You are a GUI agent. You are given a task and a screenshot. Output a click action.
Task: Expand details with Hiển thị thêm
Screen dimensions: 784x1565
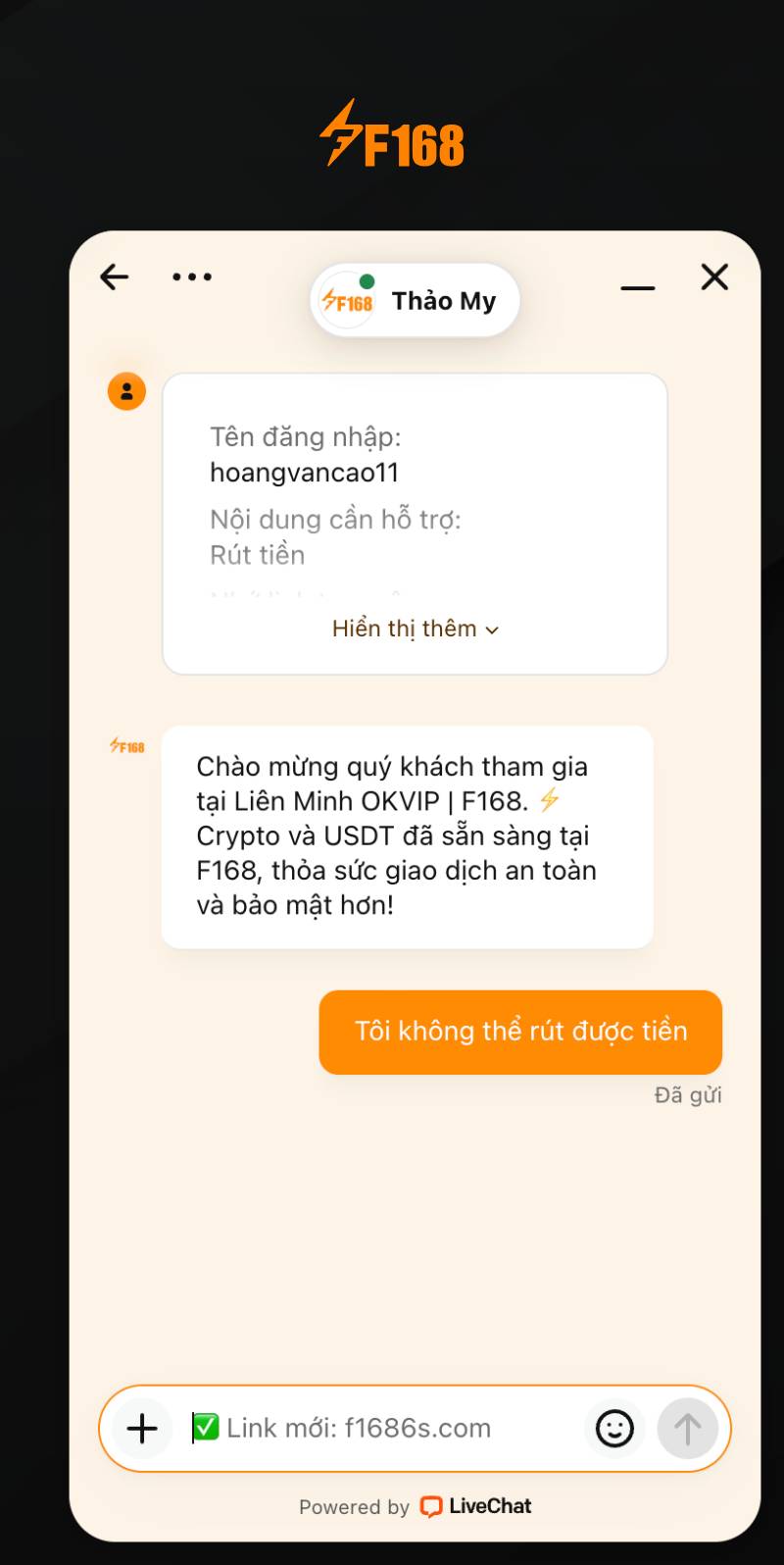pyautogui.click(x=416, y=629)
